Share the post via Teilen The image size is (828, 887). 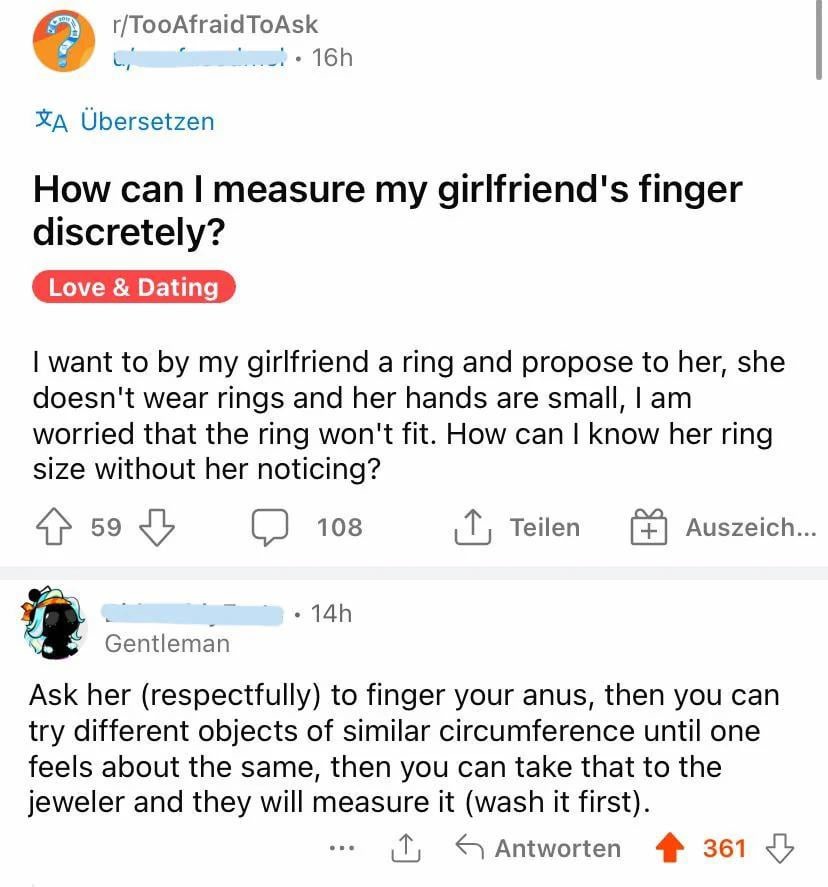point(517,526)
